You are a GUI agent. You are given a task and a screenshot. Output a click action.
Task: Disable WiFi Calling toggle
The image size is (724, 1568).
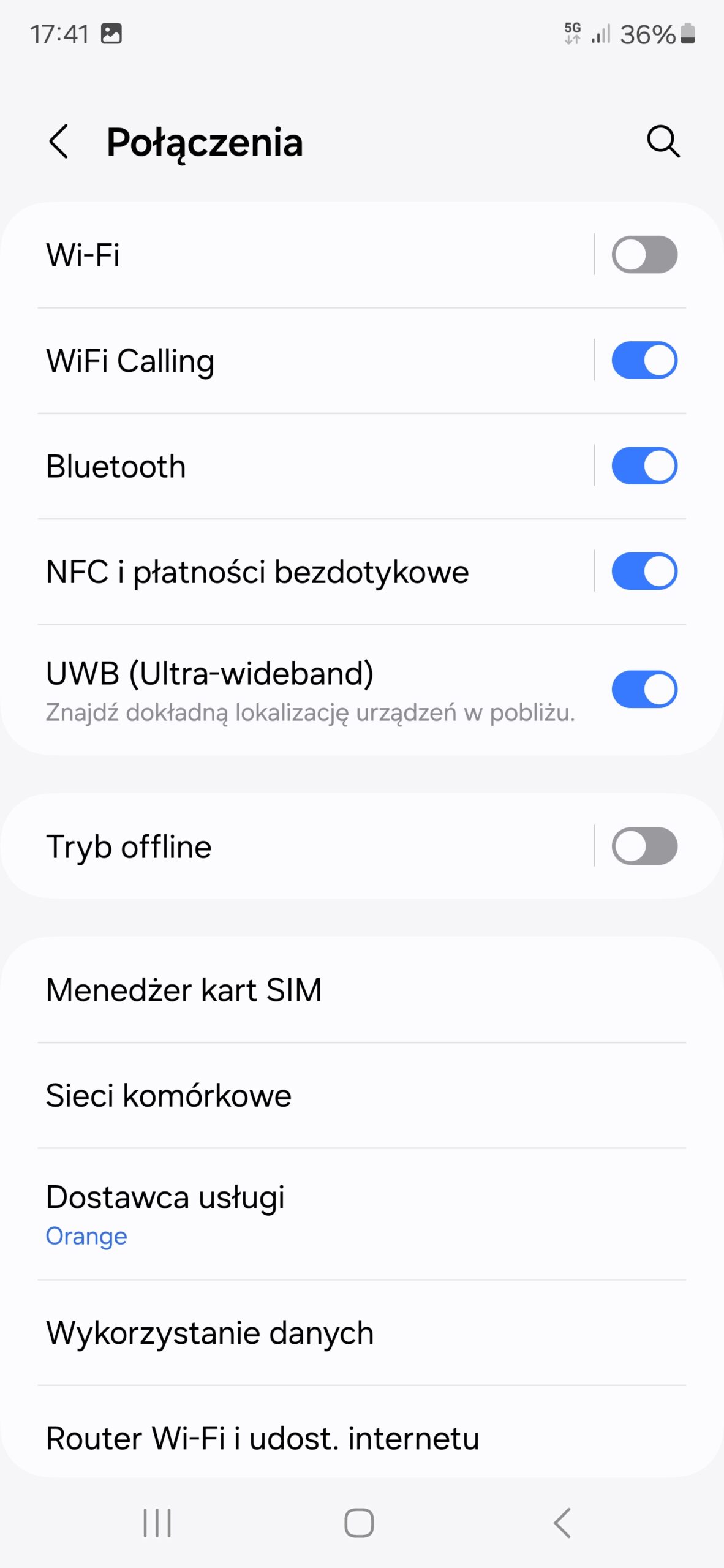[x=644, y=360]
